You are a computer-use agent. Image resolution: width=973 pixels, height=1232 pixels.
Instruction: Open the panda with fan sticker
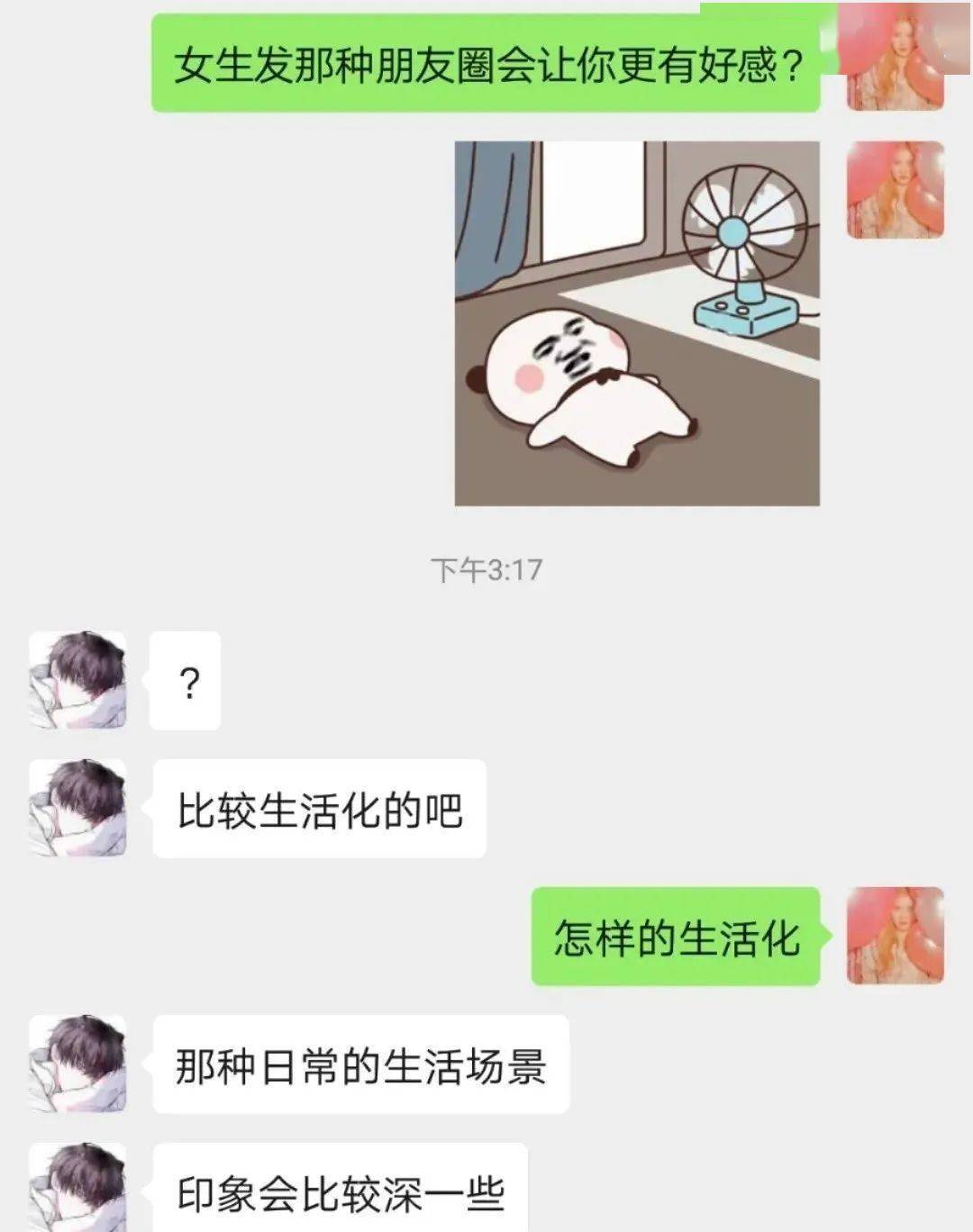click(x=637, y=322)
